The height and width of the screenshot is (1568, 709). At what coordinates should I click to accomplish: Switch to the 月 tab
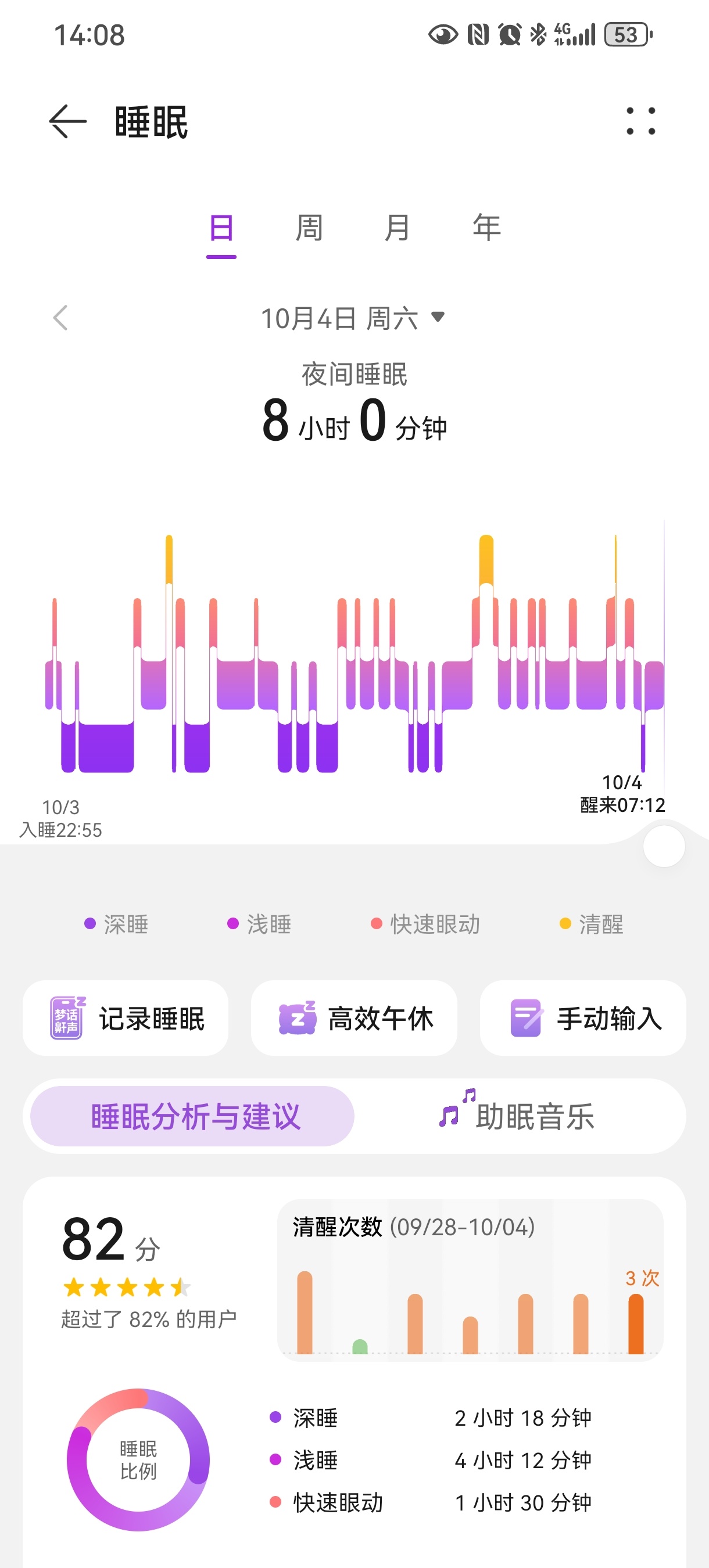[397, 229]
